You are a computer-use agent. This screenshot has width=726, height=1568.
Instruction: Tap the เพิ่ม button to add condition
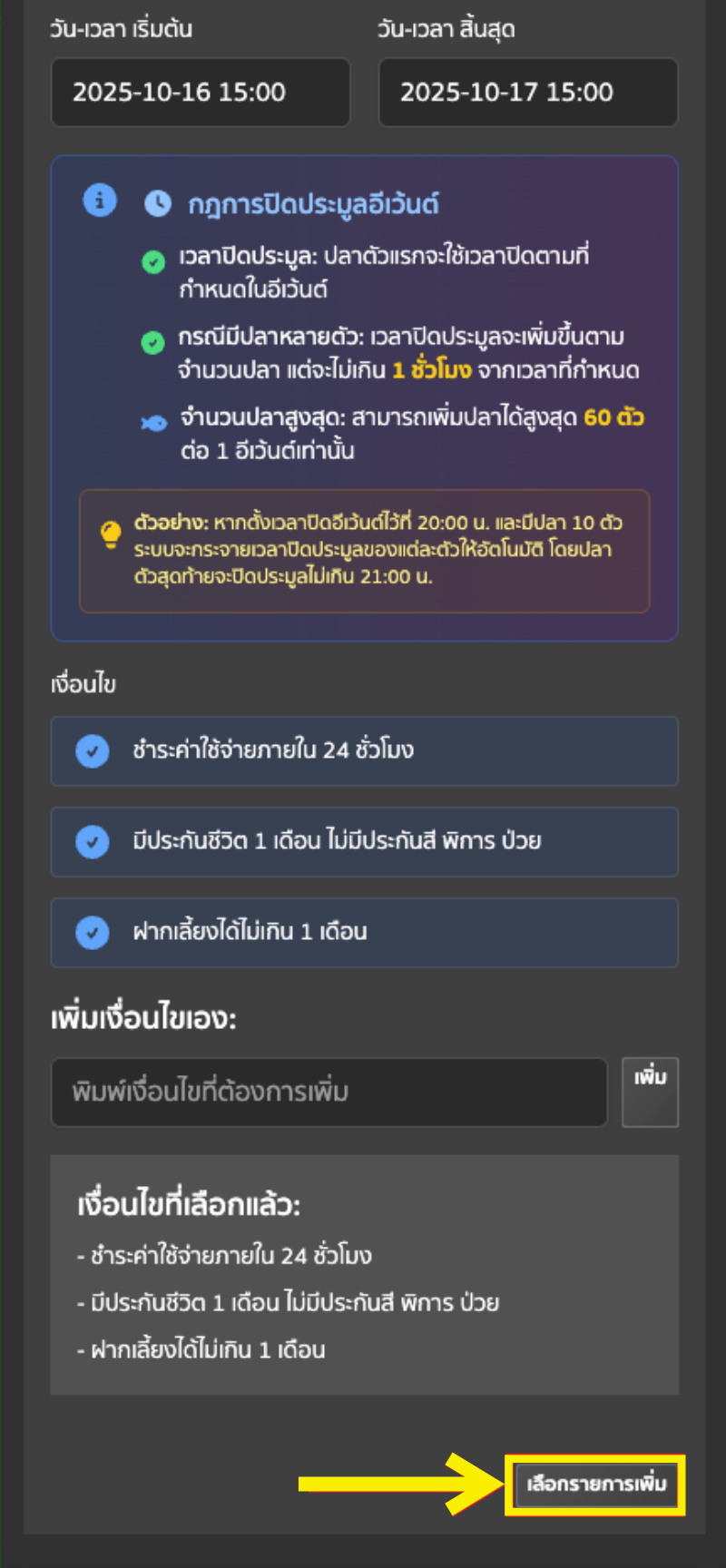(650, 1092)
